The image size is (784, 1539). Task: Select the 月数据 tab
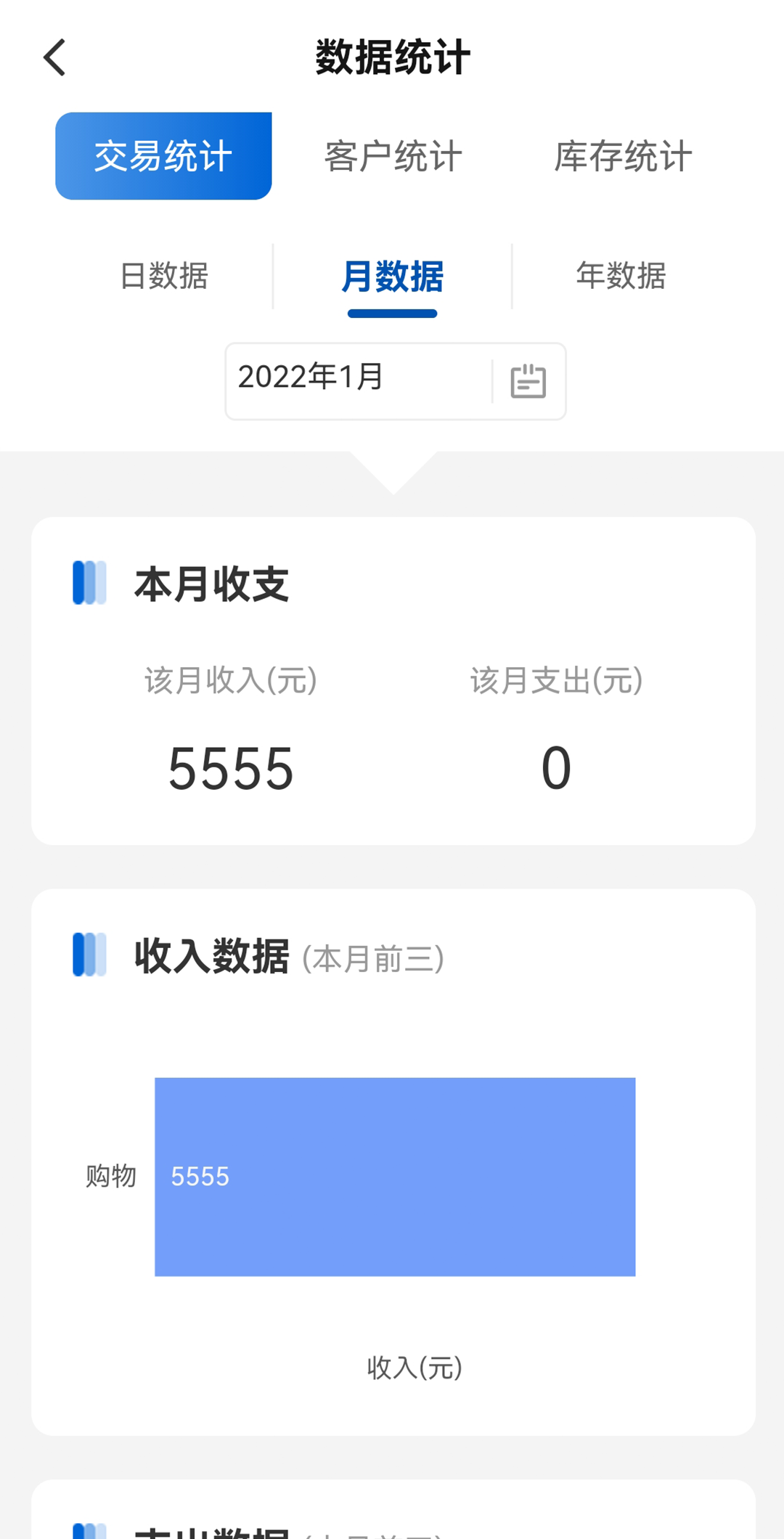point(392,277)
